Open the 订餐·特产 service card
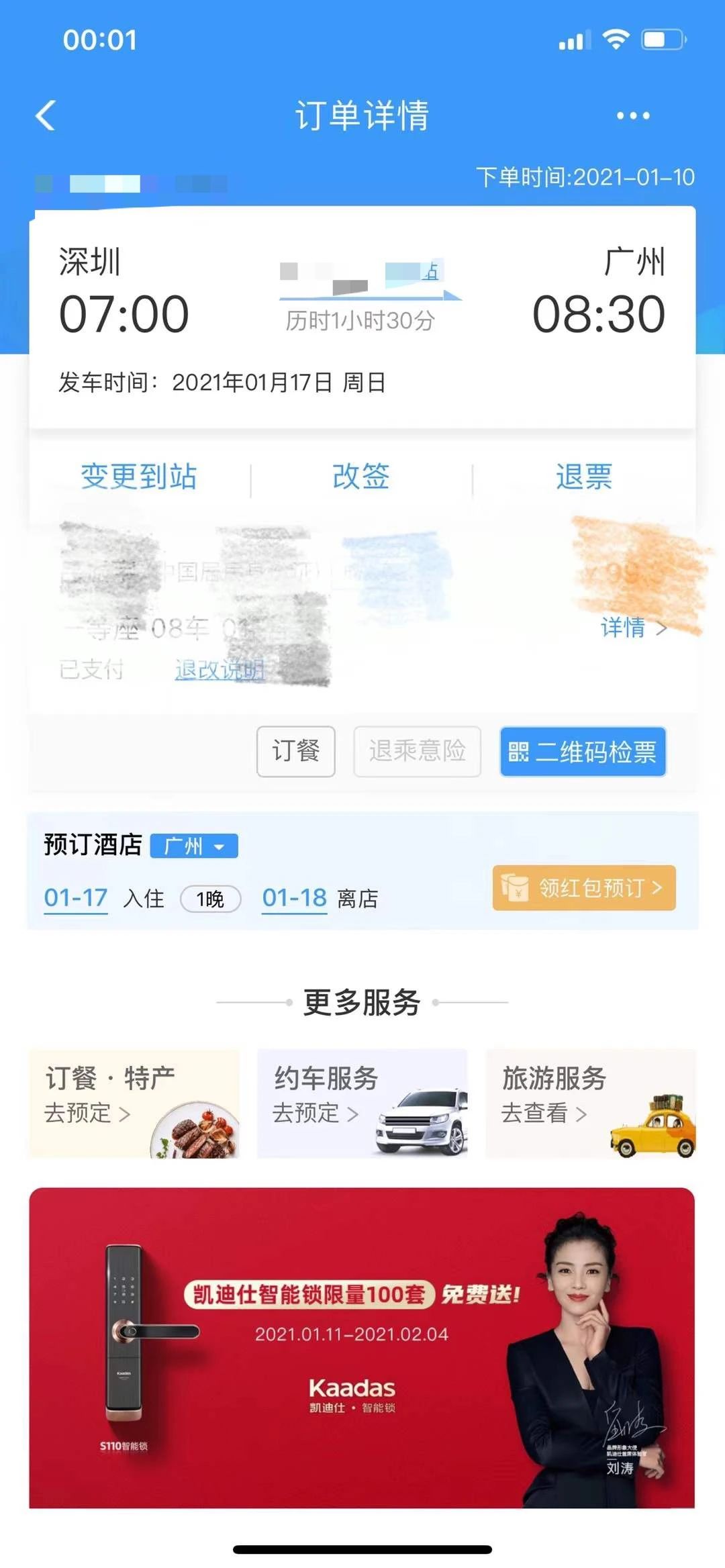 tap(134, 1103)
